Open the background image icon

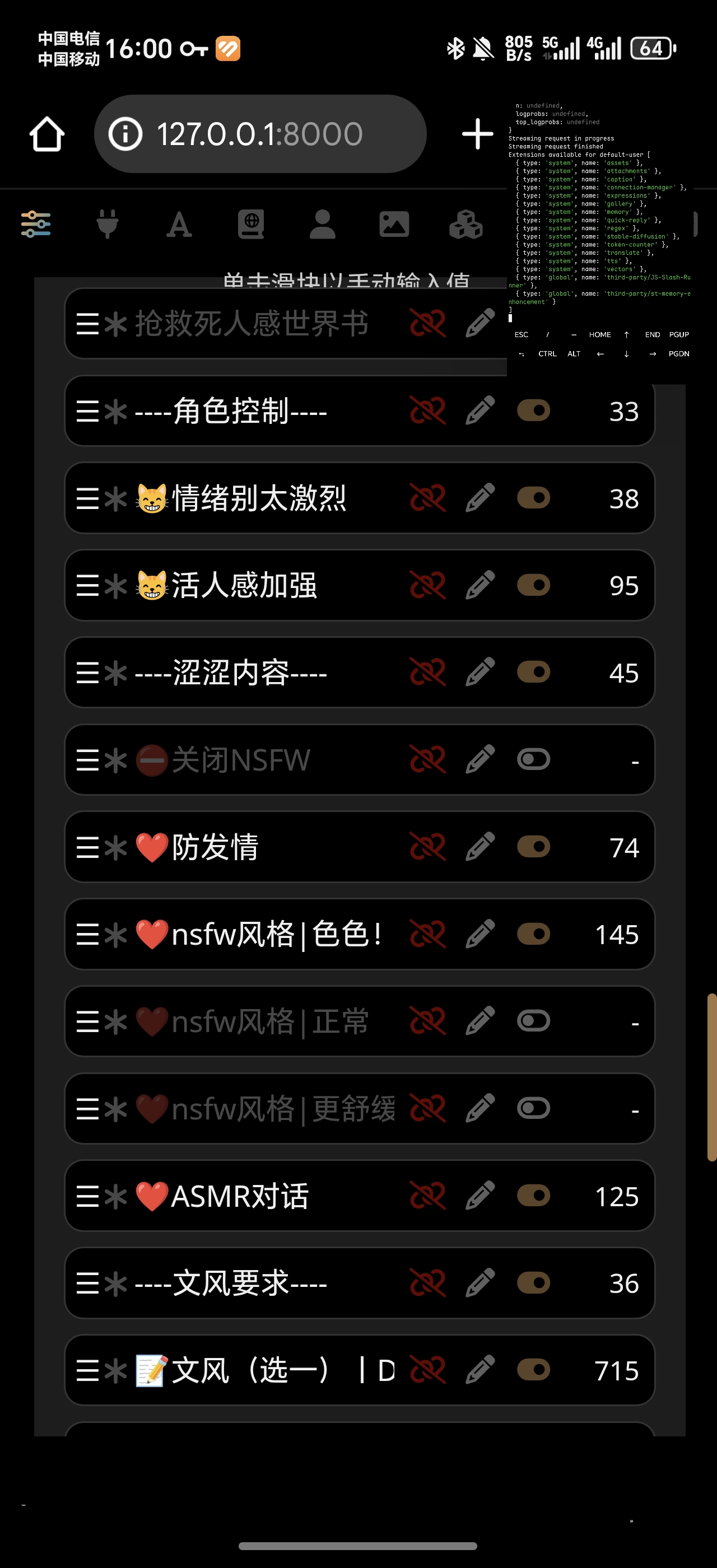click(x=394, y=224)
